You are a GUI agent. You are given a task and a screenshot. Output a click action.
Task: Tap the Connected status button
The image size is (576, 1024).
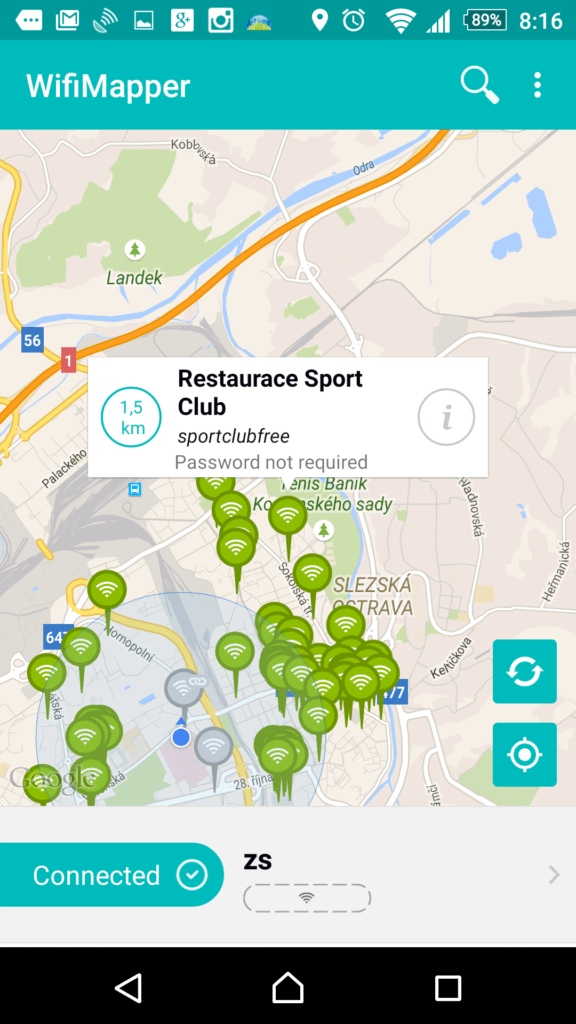point(112,875)
